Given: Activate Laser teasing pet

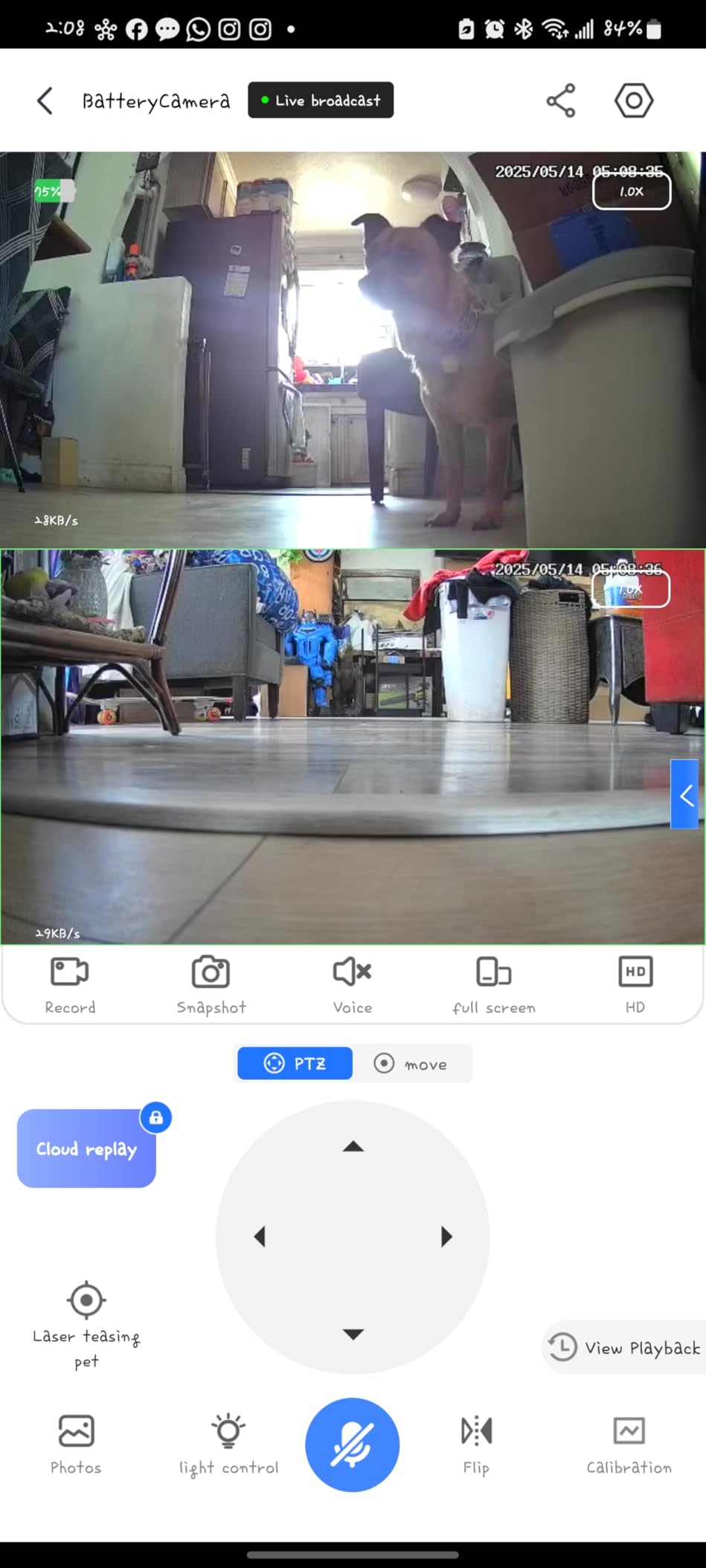Looking at the screenshot, I should coord(86,1322).
